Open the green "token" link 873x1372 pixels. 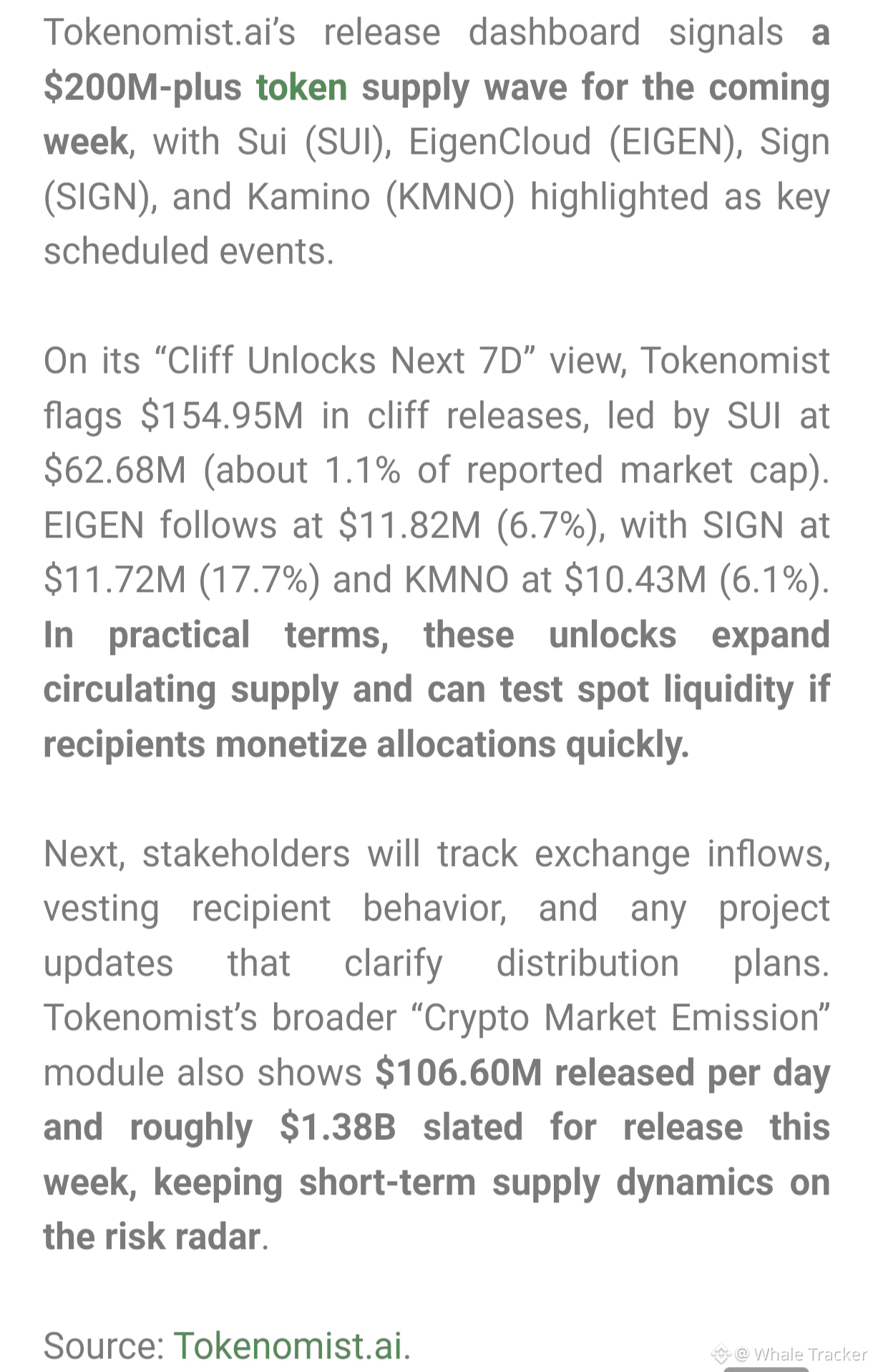pos(301,88)
